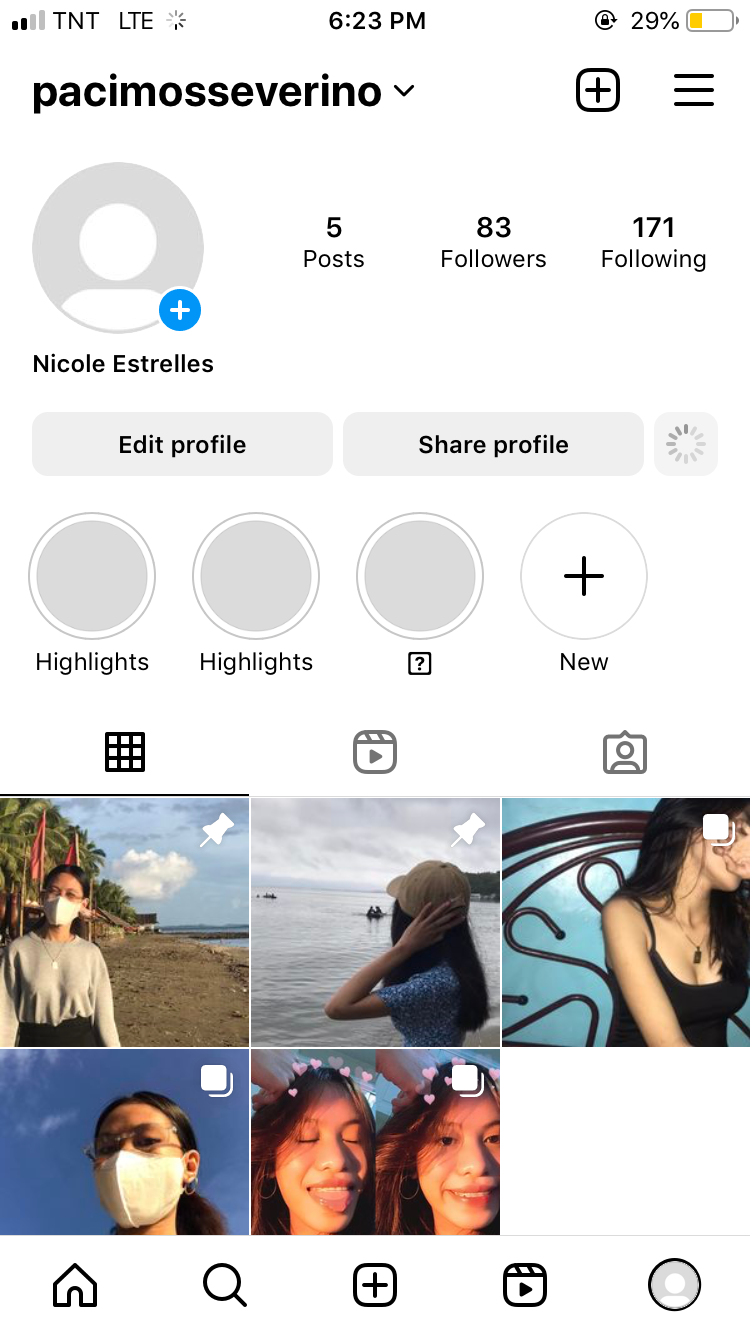Open the pinned beach post with mask
Image resolution: width=750 pixels, height=1334 pixels.
pos(124,922)
